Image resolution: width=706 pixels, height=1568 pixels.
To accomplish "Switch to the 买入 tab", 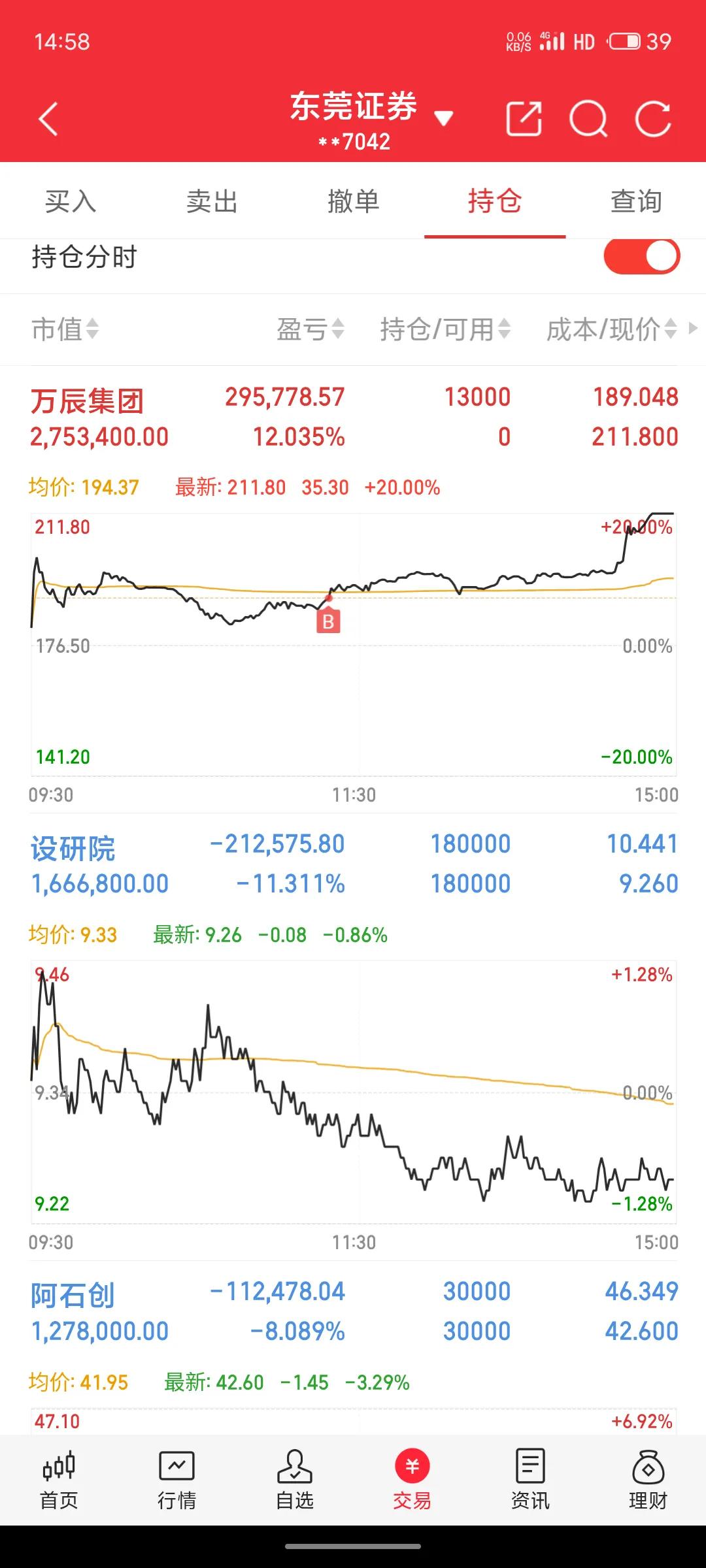I will 71,201.
